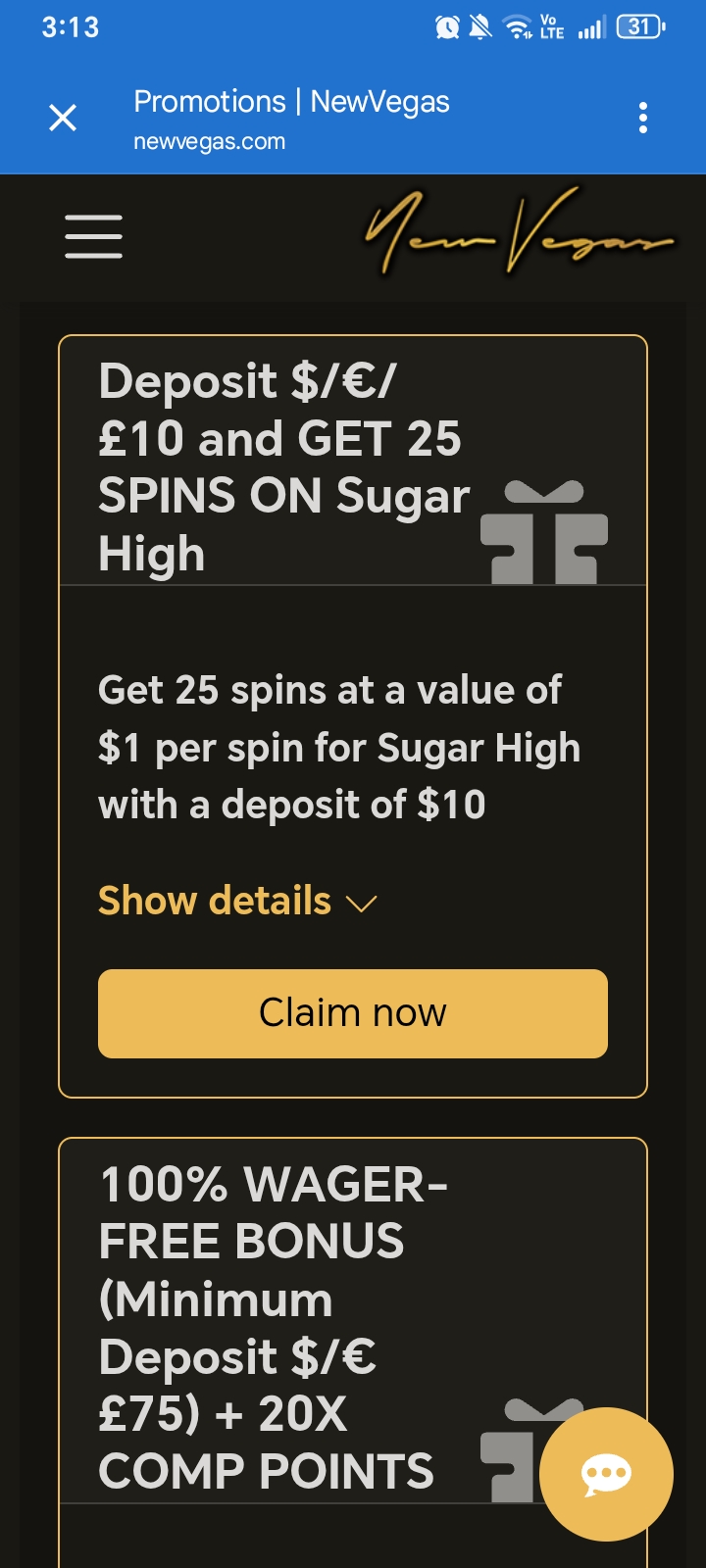706x1568 pixels.
Task: Open the browser overflow menu
Action: click(x=642, y=119)
